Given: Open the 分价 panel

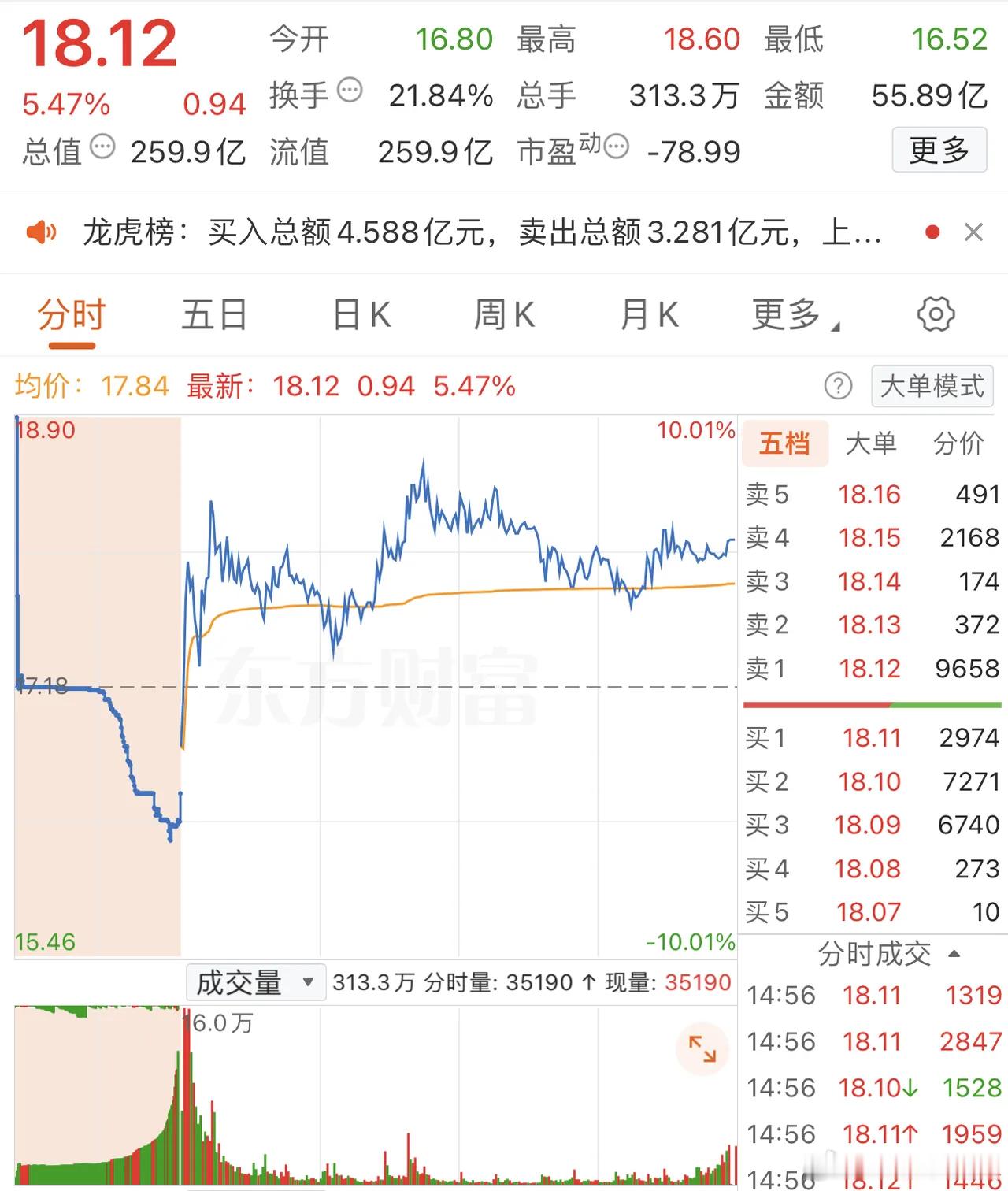Looking at the screenshot, I should click(x=958, y=443).
